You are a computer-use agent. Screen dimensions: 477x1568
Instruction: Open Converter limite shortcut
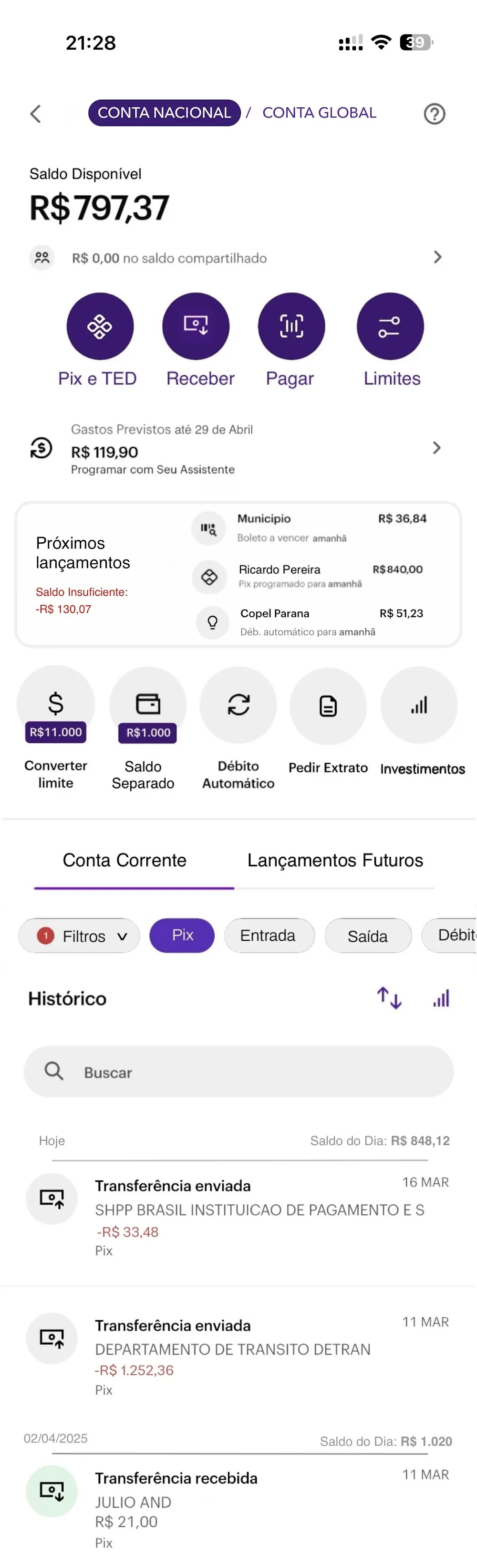[x=56, y=706]
